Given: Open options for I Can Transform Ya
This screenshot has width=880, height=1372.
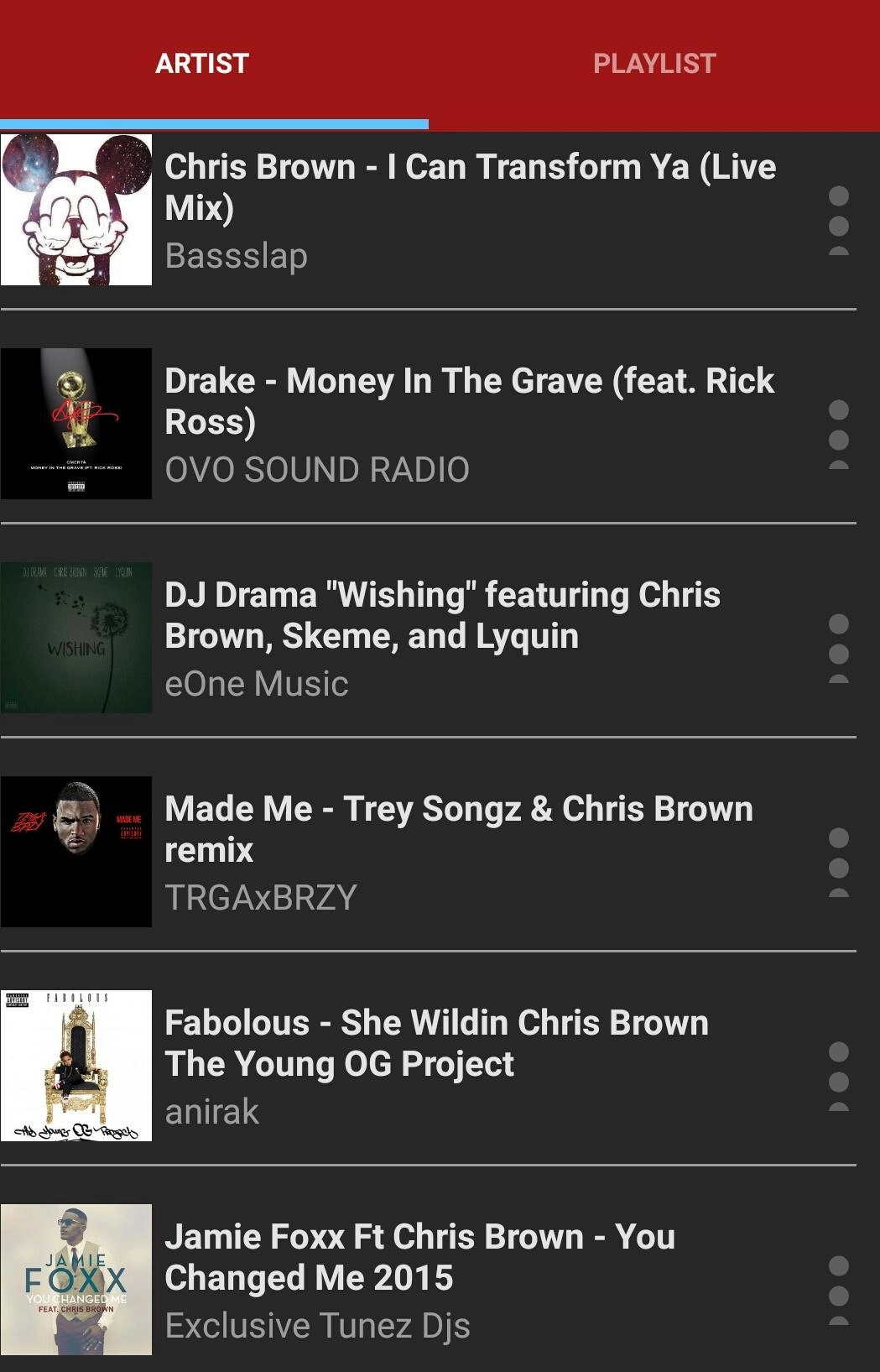Looking at the screenshot, I should click(838, 220).
